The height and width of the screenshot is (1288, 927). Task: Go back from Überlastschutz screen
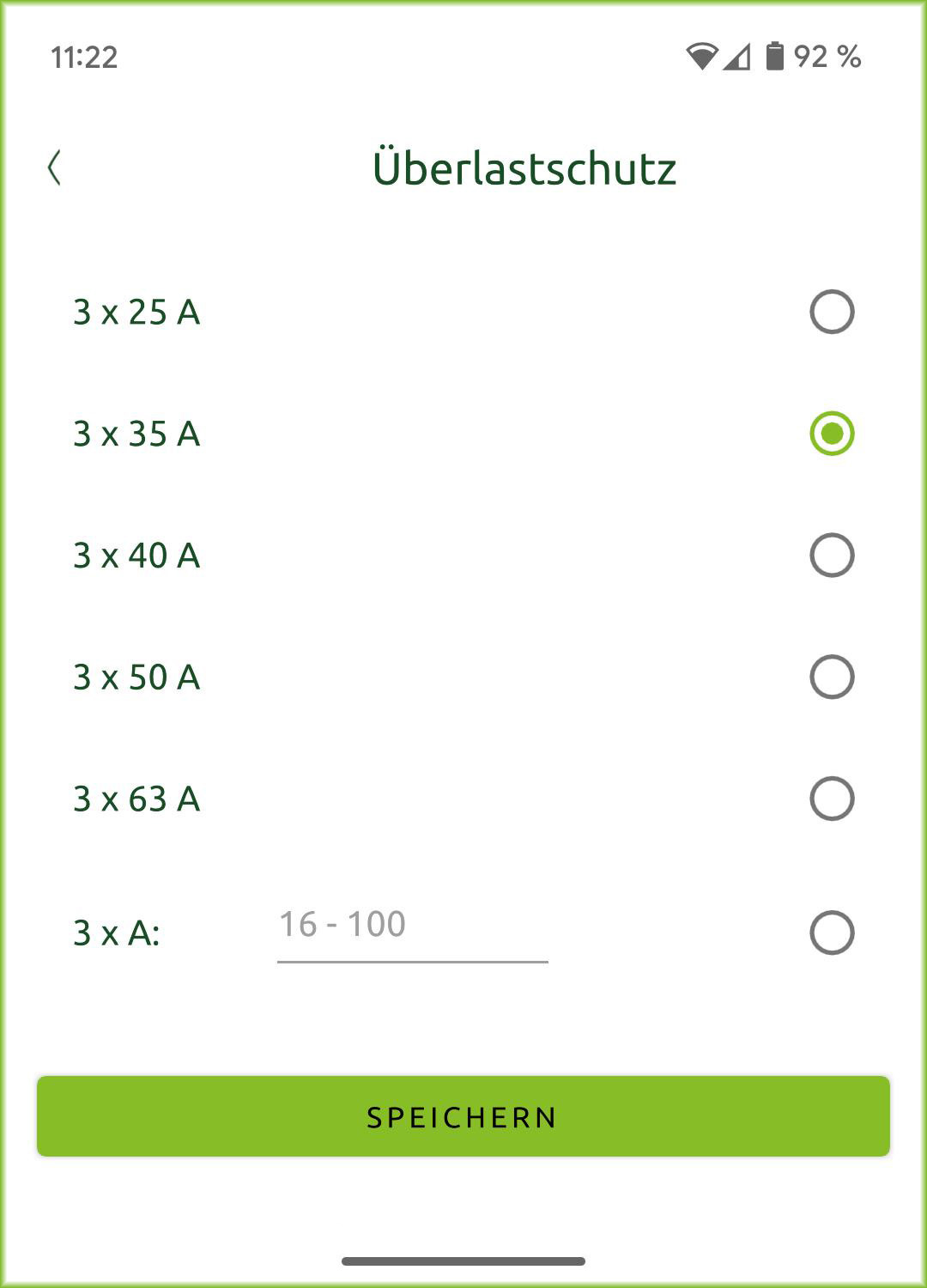[x=54, y=167]
